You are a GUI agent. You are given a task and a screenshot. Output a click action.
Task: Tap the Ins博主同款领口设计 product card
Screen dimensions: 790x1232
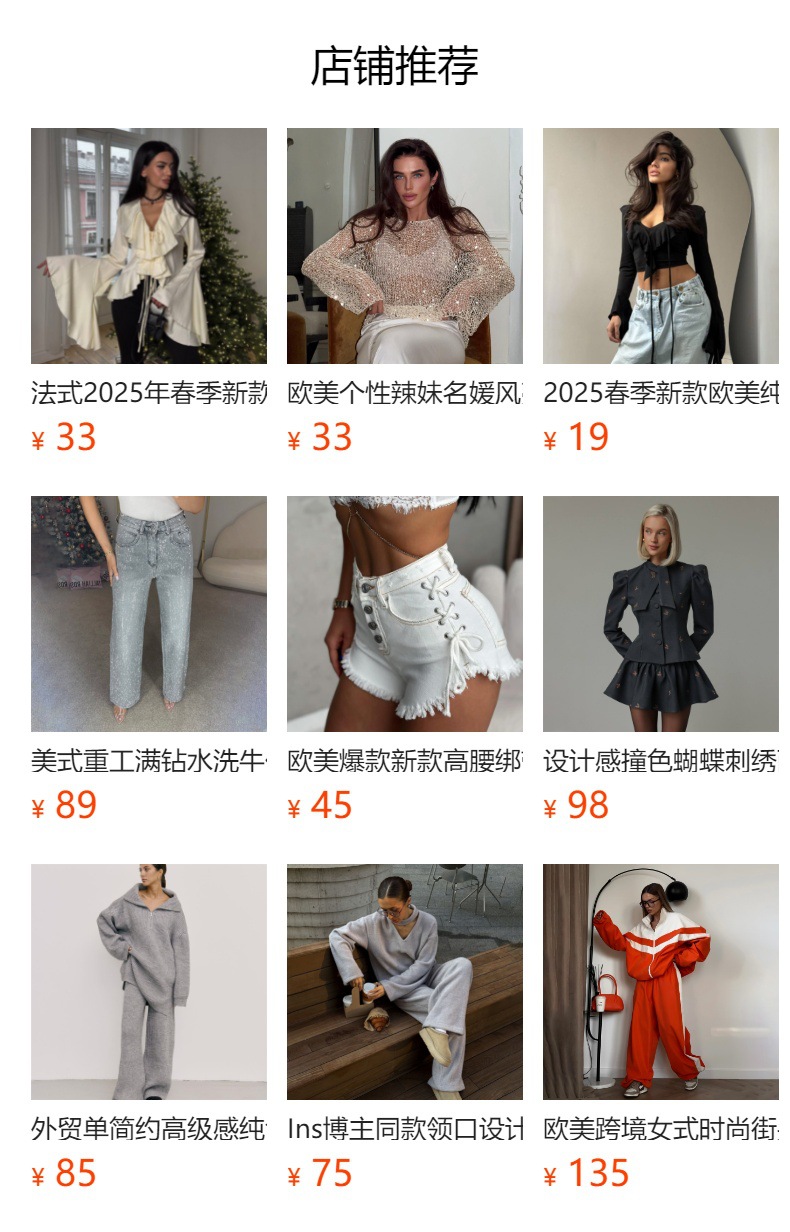[x=404, y=982]
